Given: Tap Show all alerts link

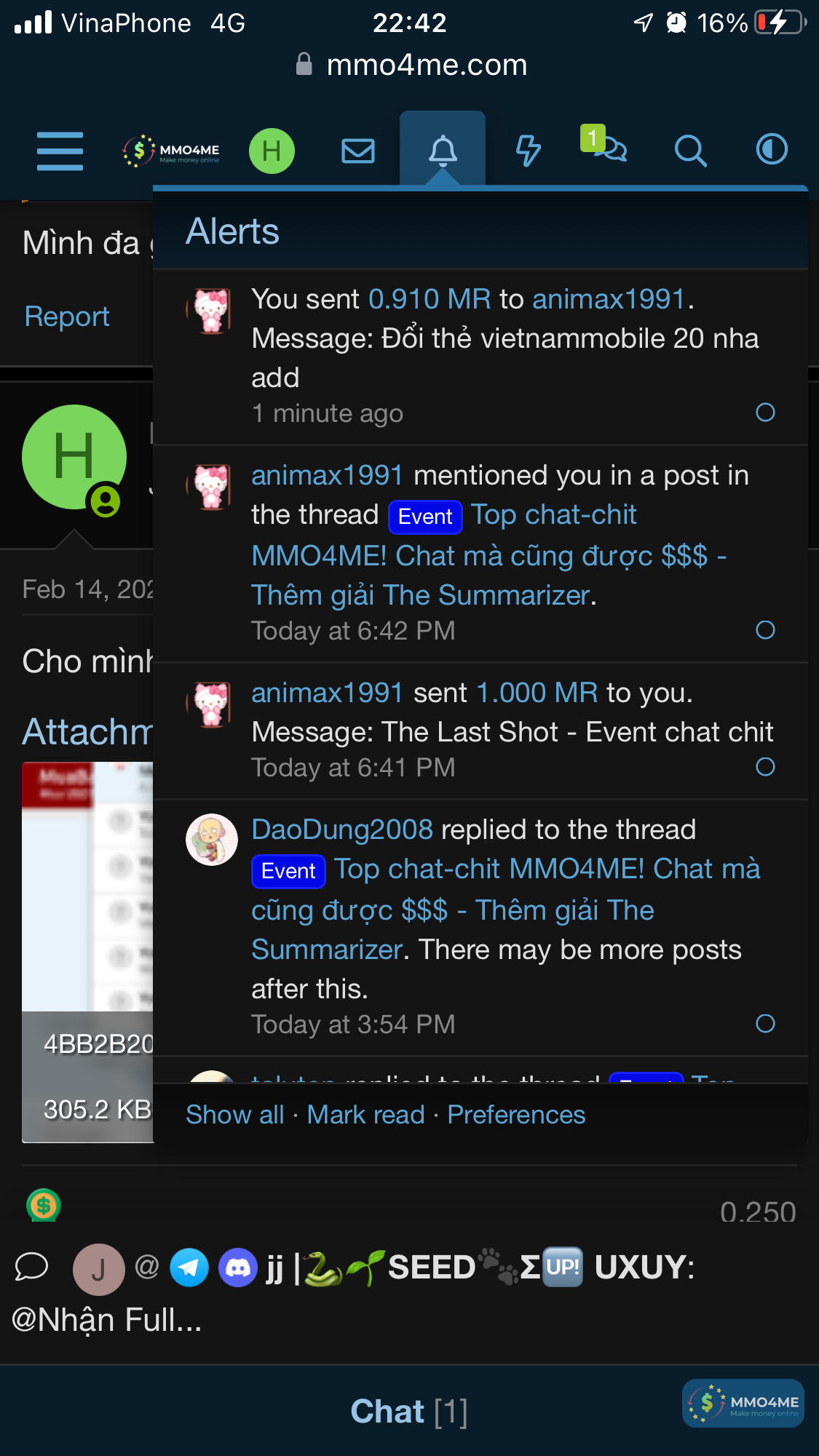Looking at the screenshot, I should coord(234,1115).
